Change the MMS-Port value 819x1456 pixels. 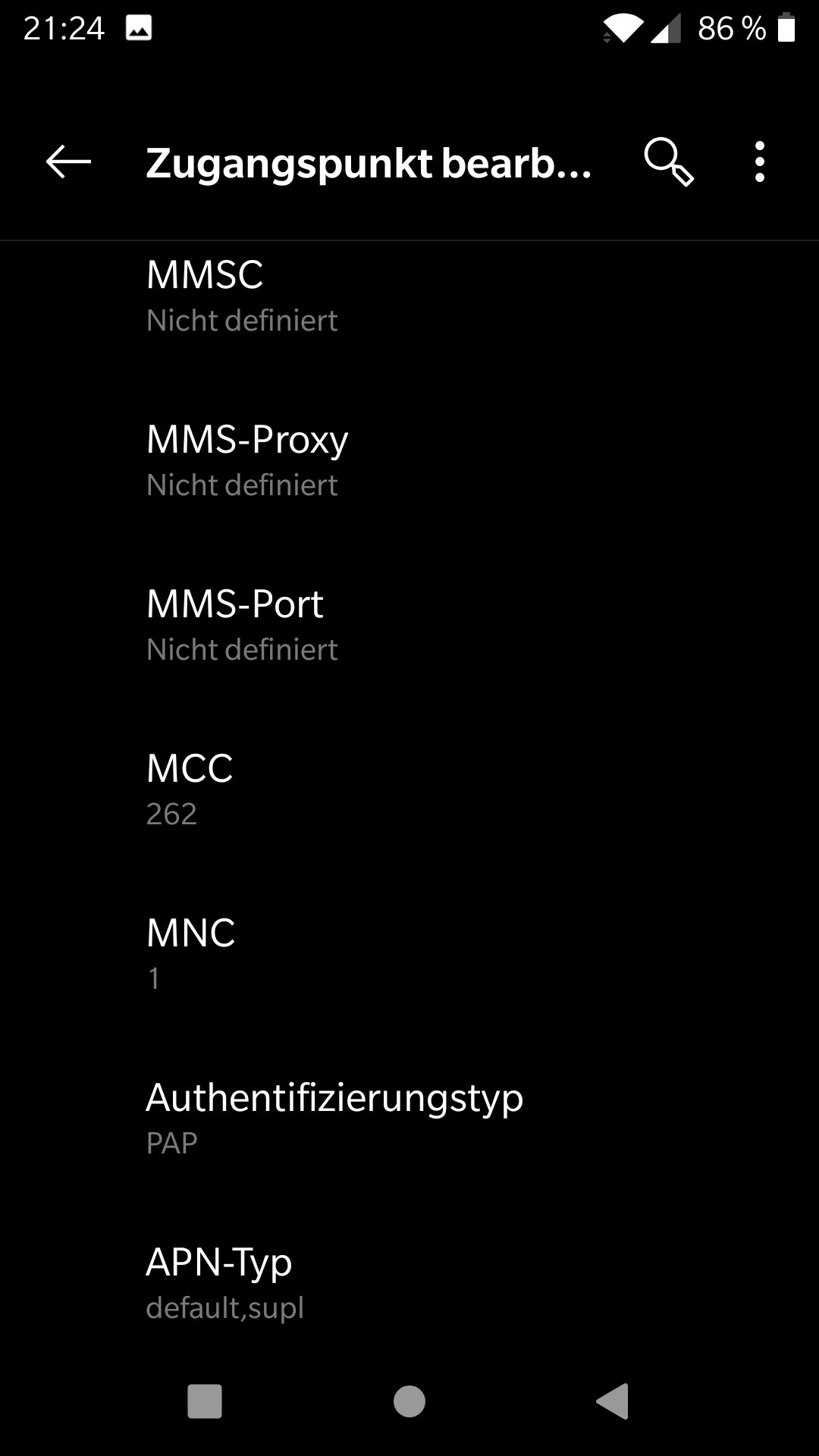(409, 626)
